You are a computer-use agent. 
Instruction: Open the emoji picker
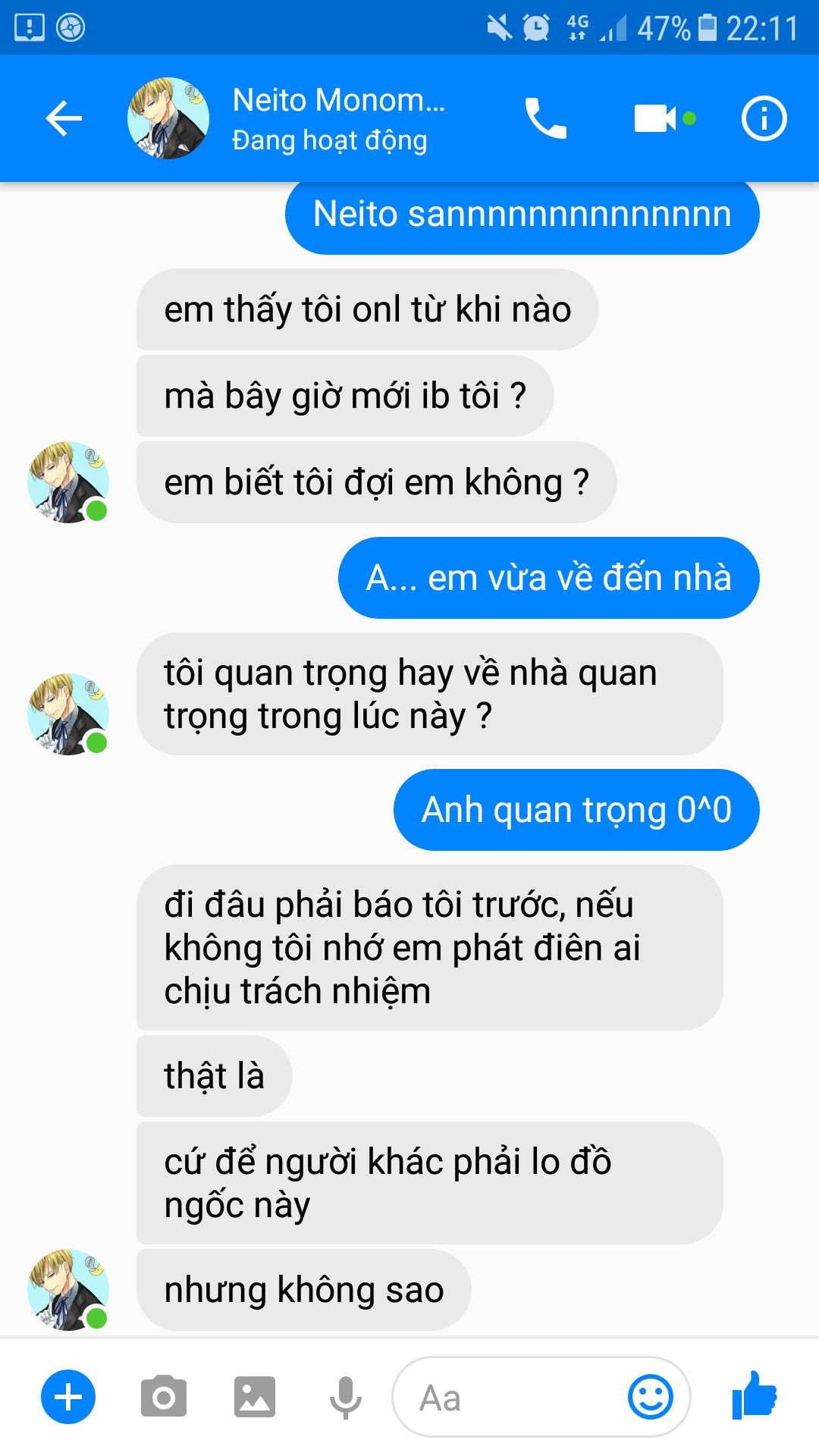click(x=650, y=1397)
